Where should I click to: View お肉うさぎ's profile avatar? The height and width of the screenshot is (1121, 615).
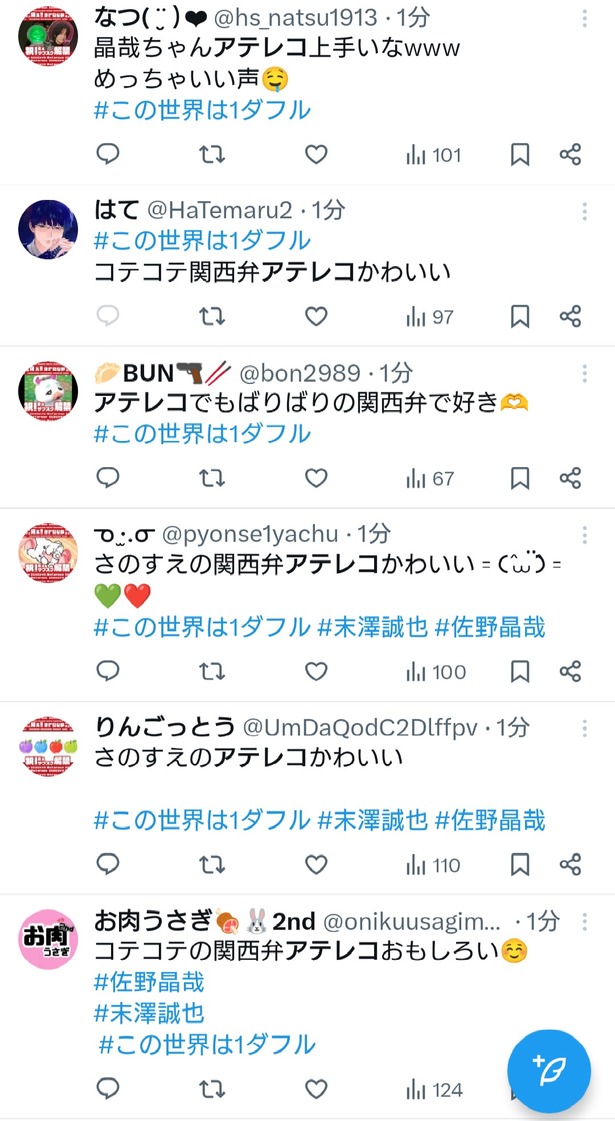point(48,939)
